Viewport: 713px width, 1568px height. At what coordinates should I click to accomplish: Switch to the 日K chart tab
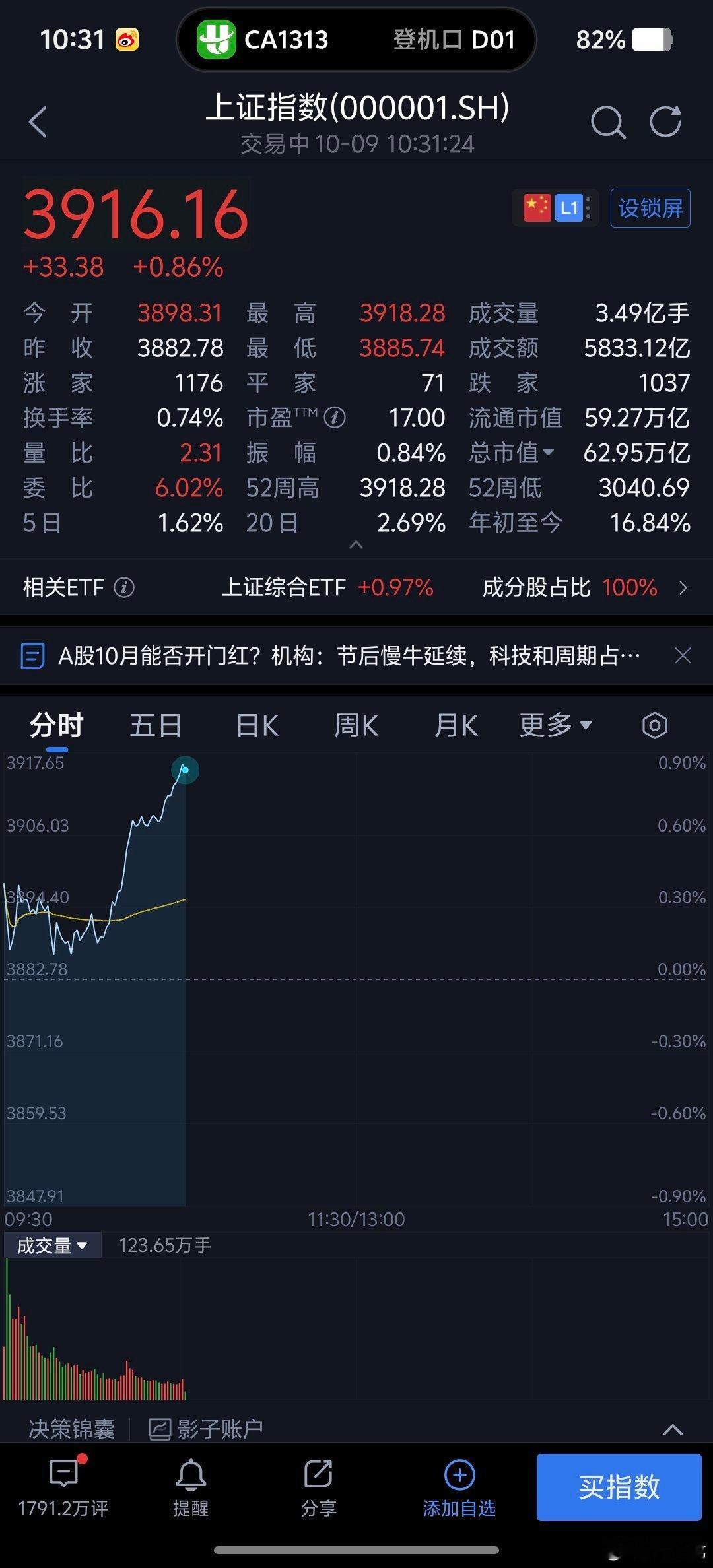[x=257, y=725]
